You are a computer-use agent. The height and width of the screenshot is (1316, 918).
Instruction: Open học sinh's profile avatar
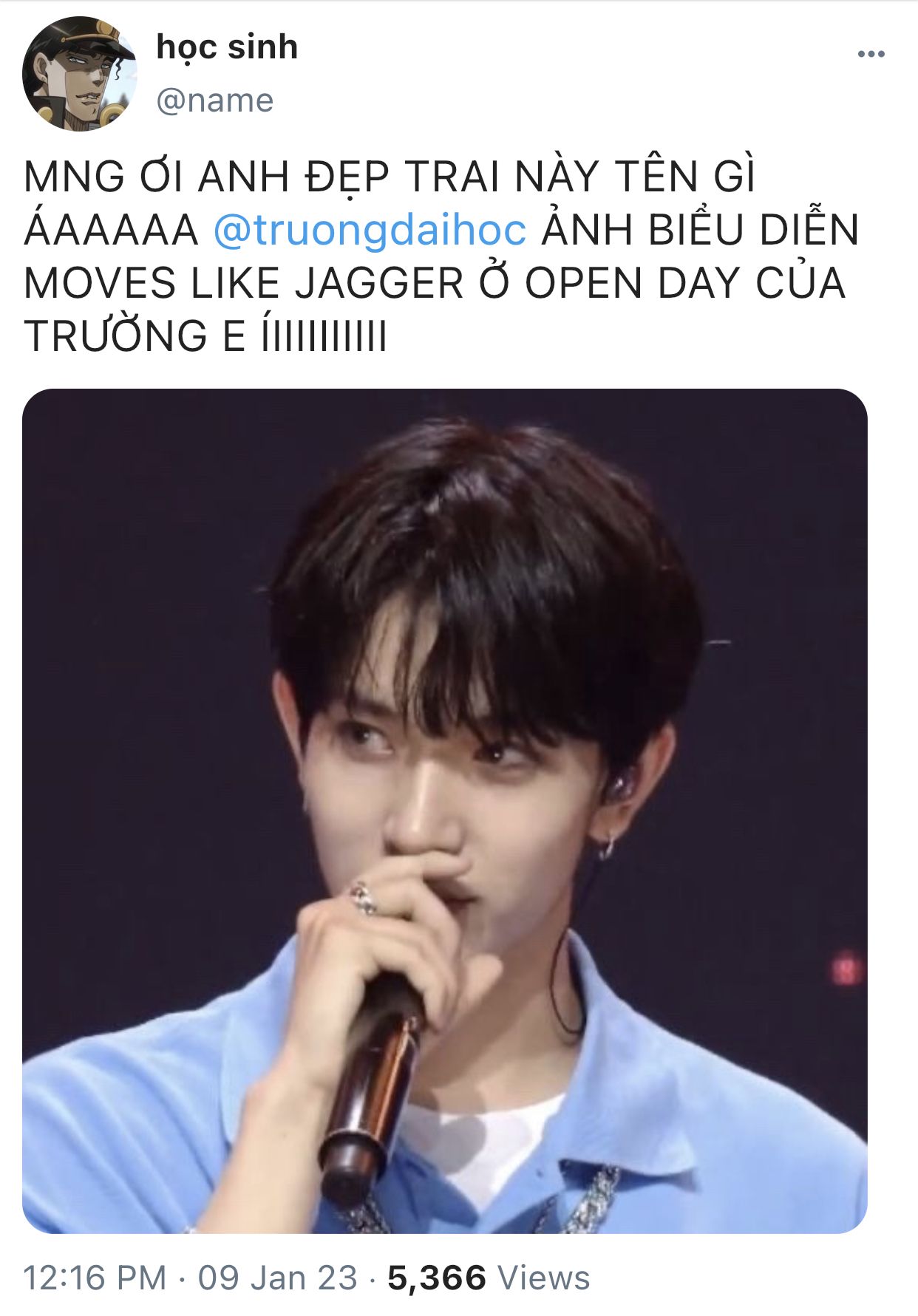pyautogui.click(x=80, y=74)
